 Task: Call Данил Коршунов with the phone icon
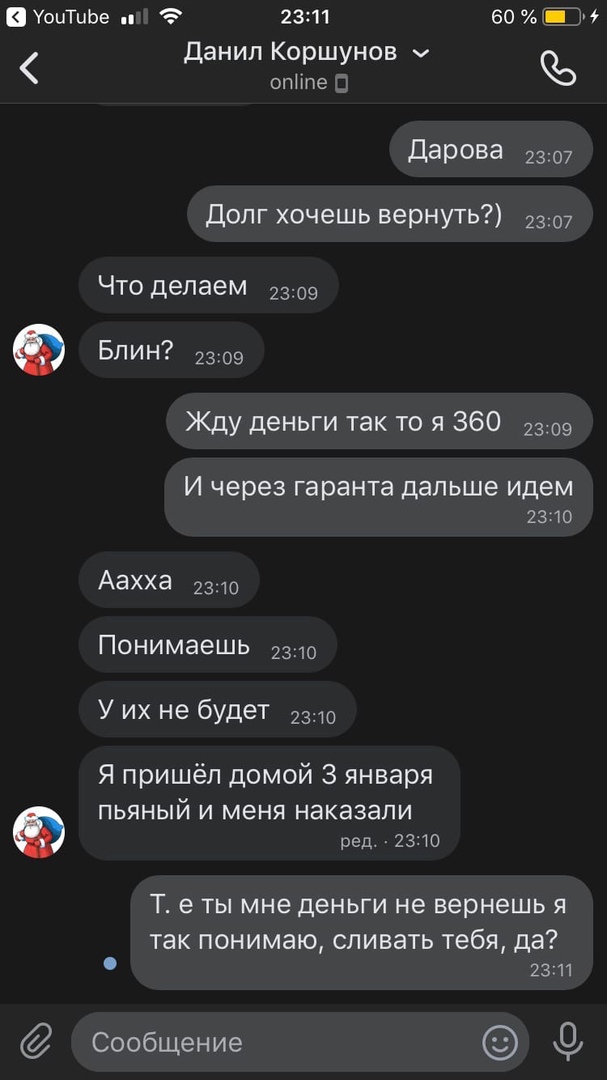pyautogui.click(x=558, y=68)
